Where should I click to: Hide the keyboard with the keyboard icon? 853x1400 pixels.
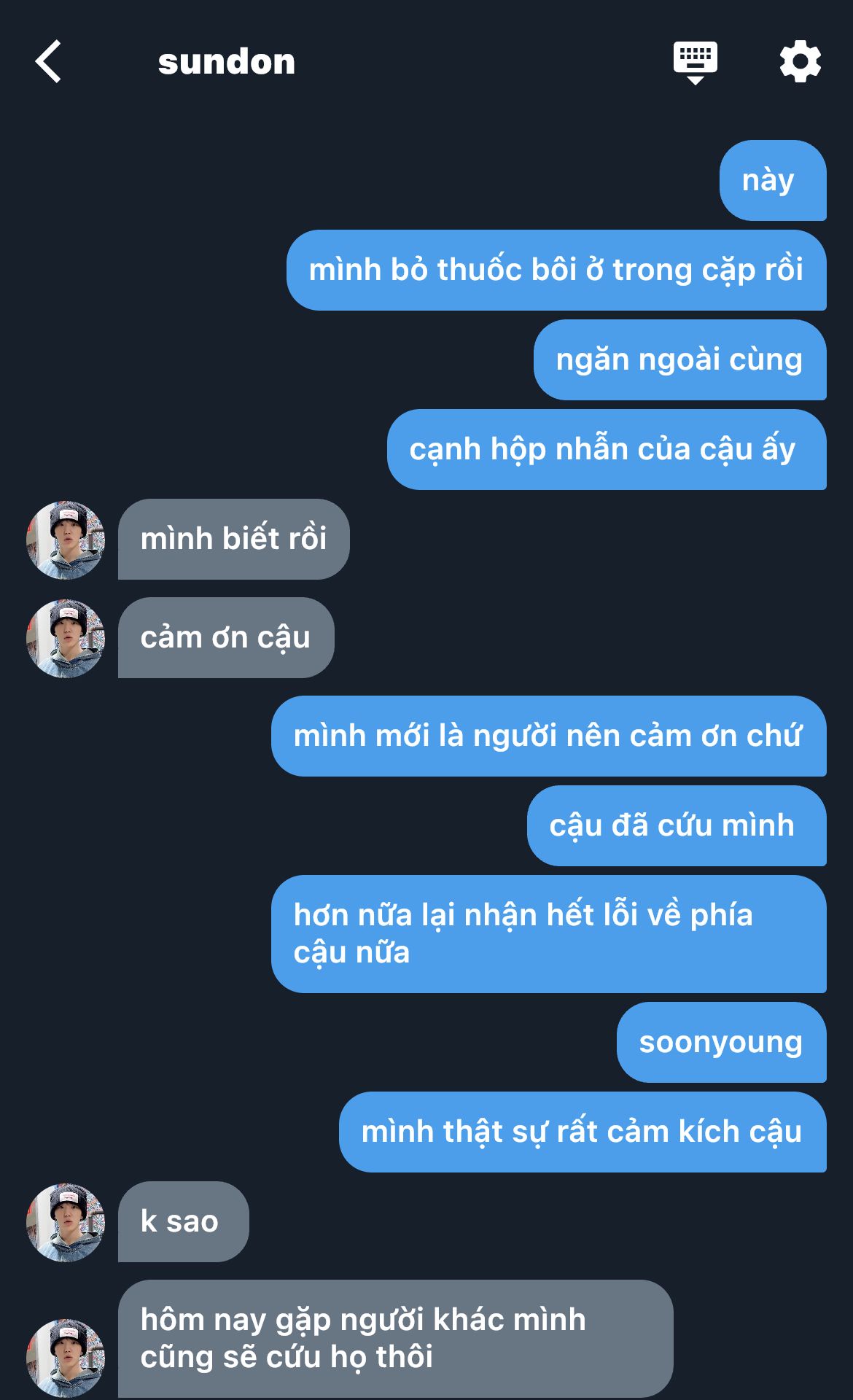click(x=695, y=62)
